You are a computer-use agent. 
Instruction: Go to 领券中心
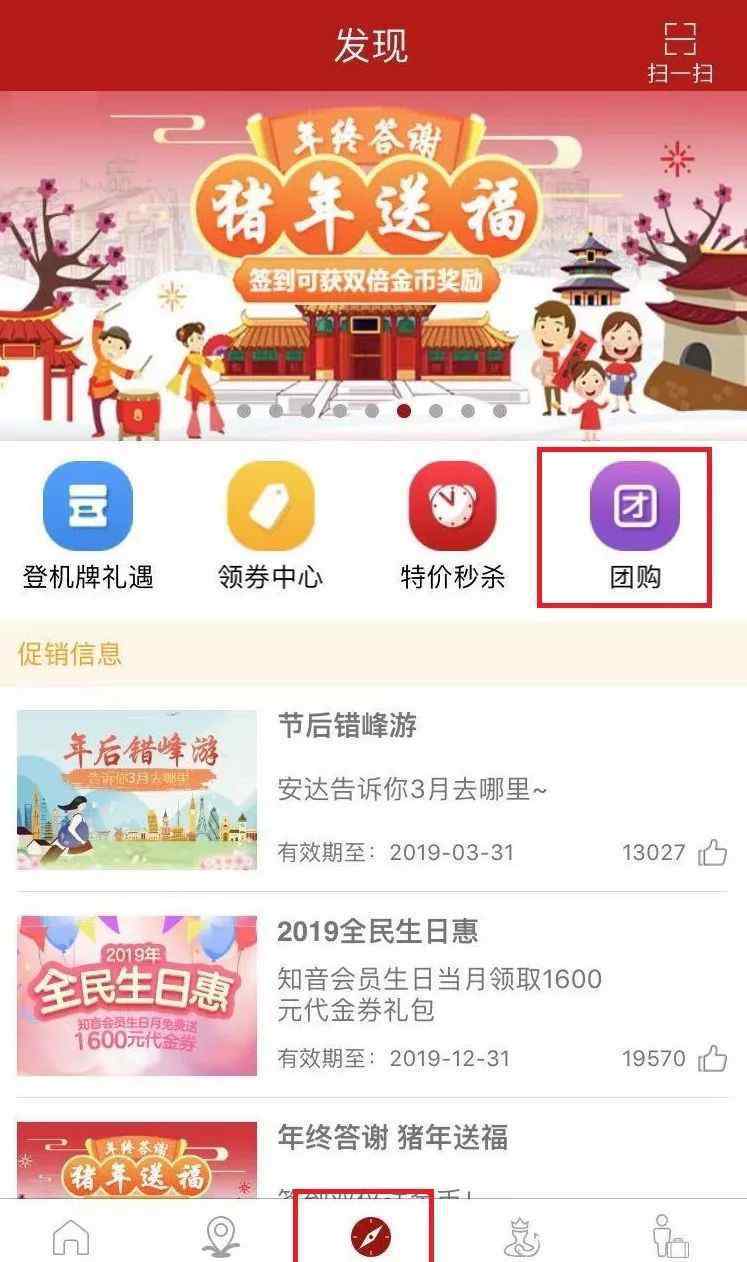click(x=270, y=526)
